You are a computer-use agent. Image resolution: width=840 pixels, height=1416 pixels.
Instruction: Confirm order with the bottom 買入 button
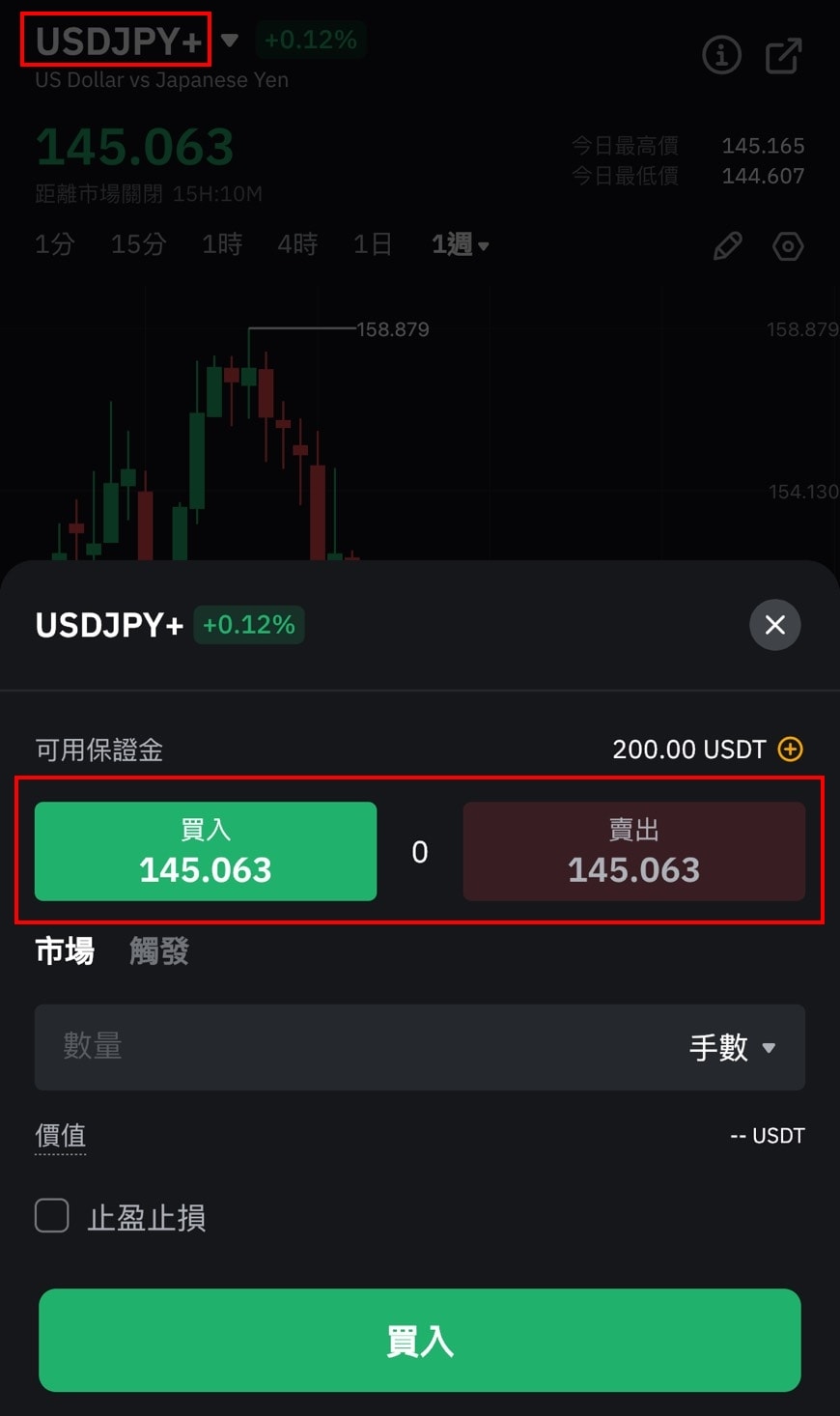click(420, 1341)
